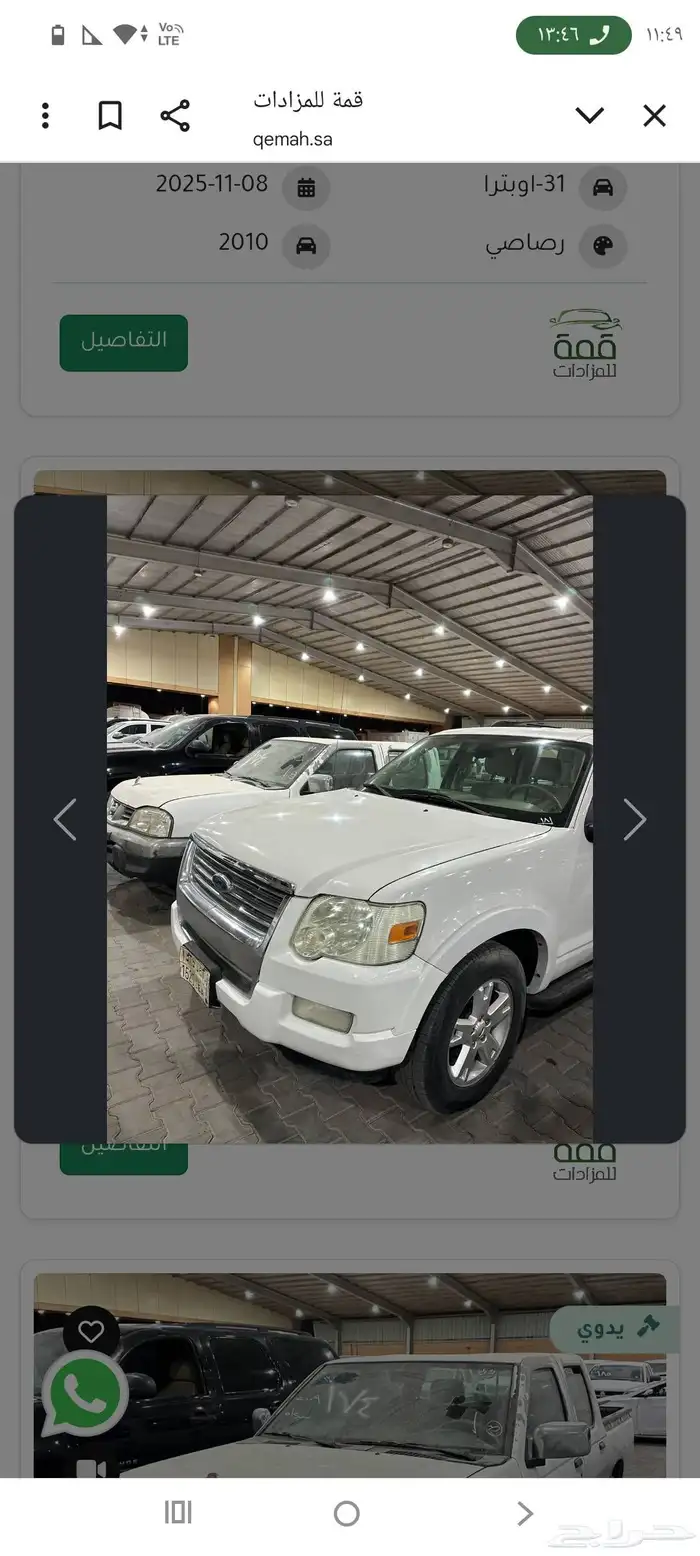The width and height of the screenshot is (700, 1556).
Task: Close the in-app browser tab
Action: [x=654, y=116]
